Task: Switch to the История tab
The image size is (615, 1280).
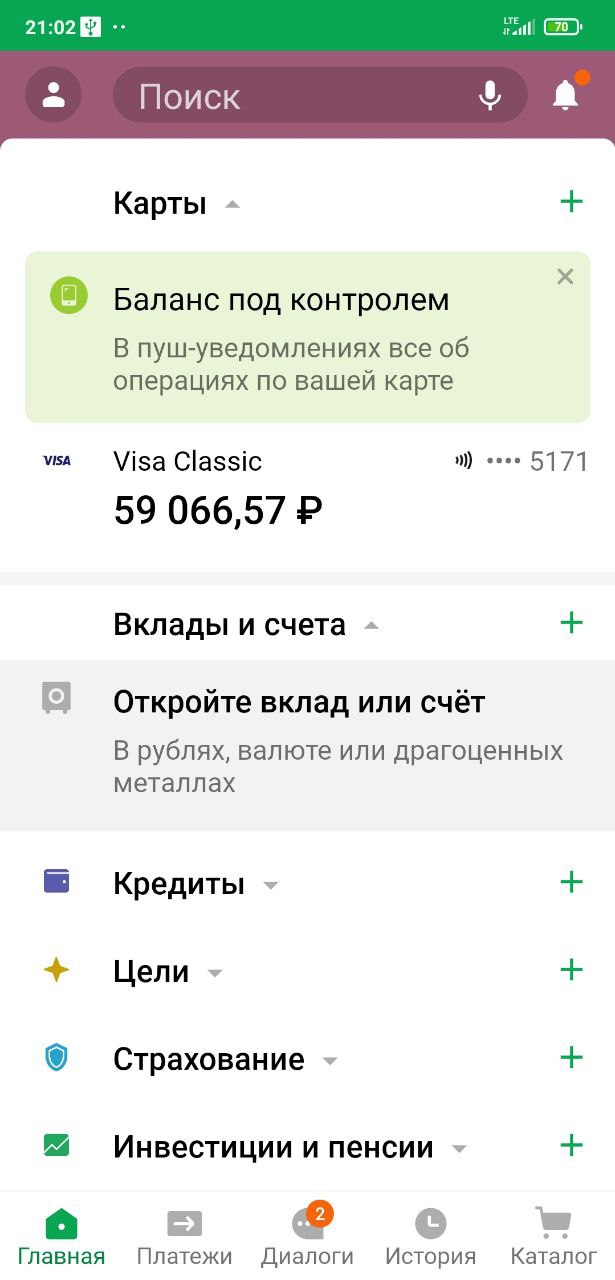Action: click(x=430, y=1238)
